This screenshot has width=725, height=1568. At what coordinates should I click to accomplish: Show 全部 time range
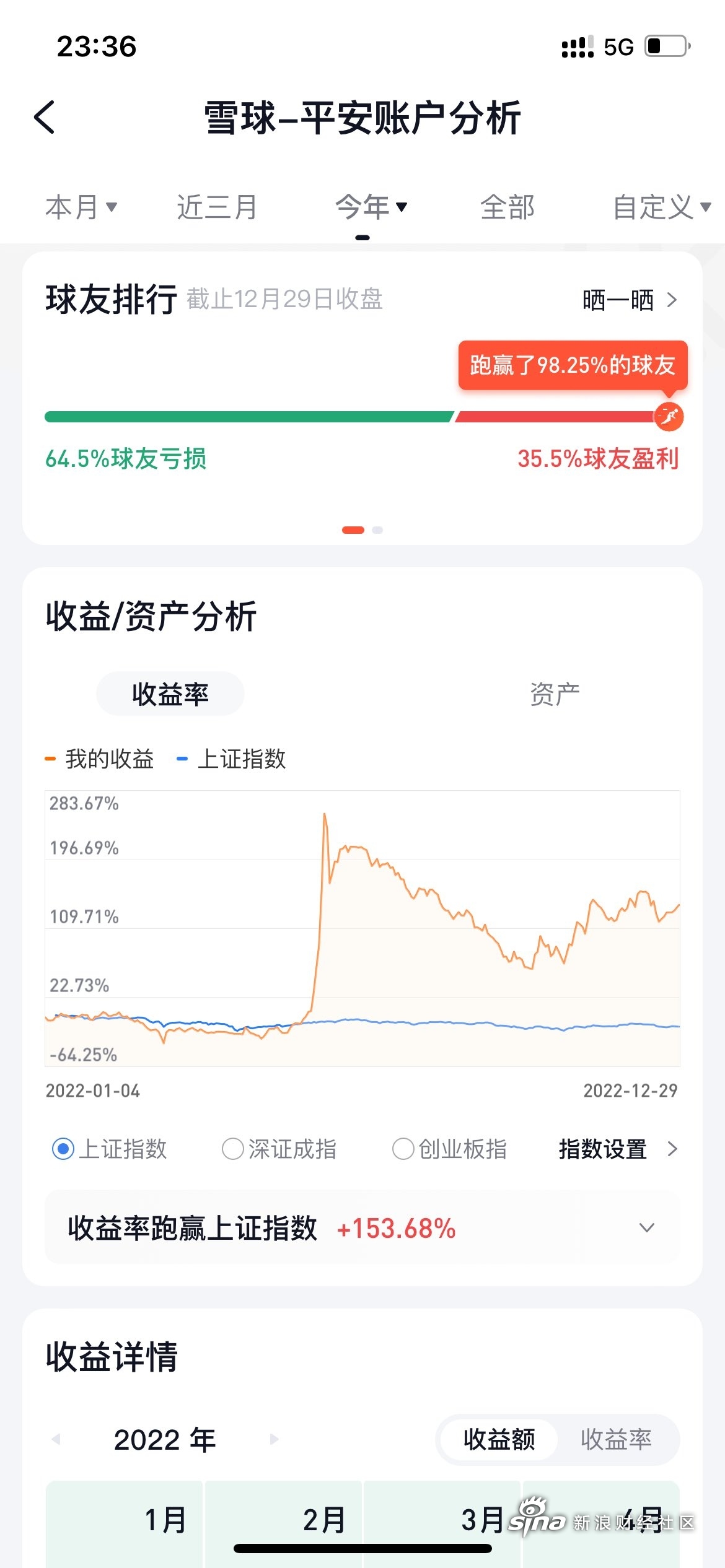(507, 207)
